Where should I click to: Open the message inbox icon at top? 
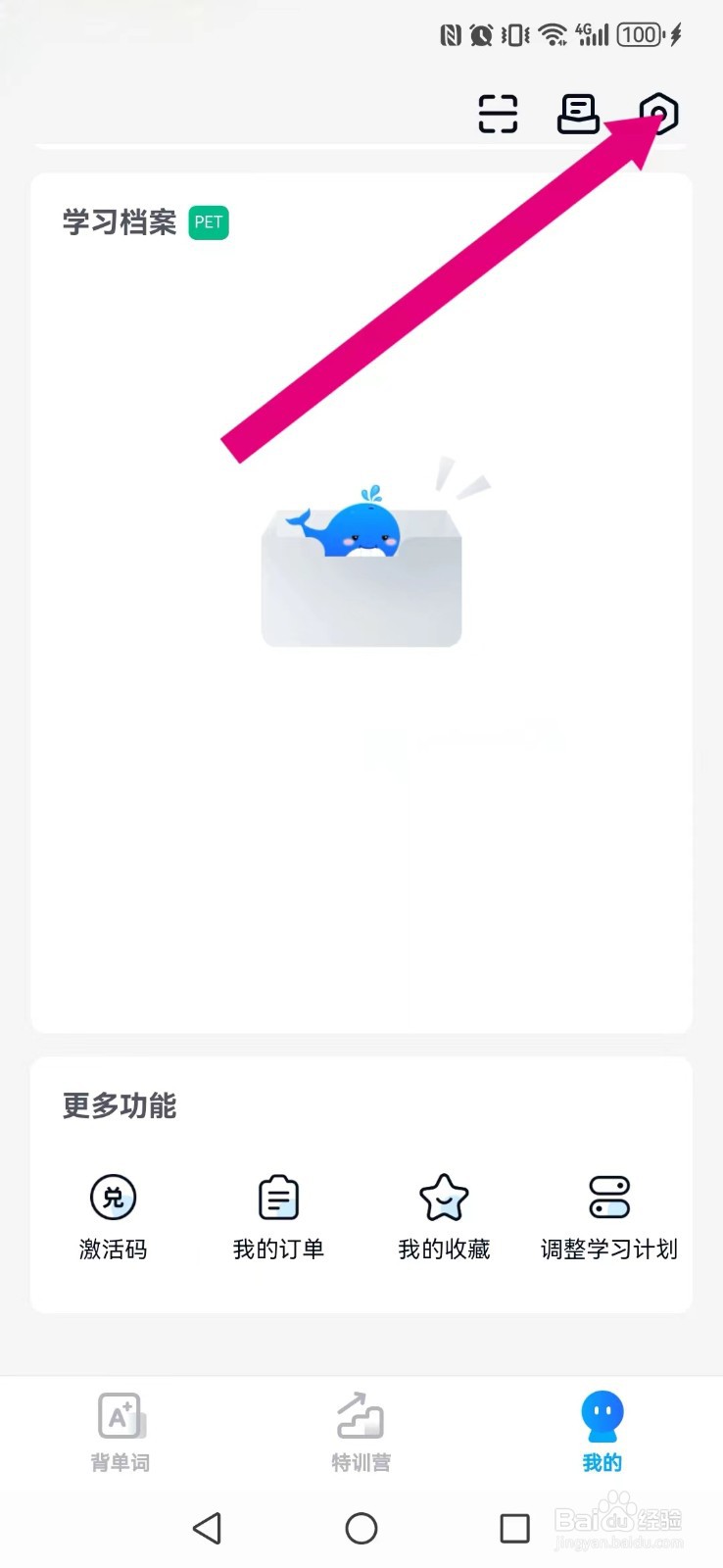pos(578,114)
